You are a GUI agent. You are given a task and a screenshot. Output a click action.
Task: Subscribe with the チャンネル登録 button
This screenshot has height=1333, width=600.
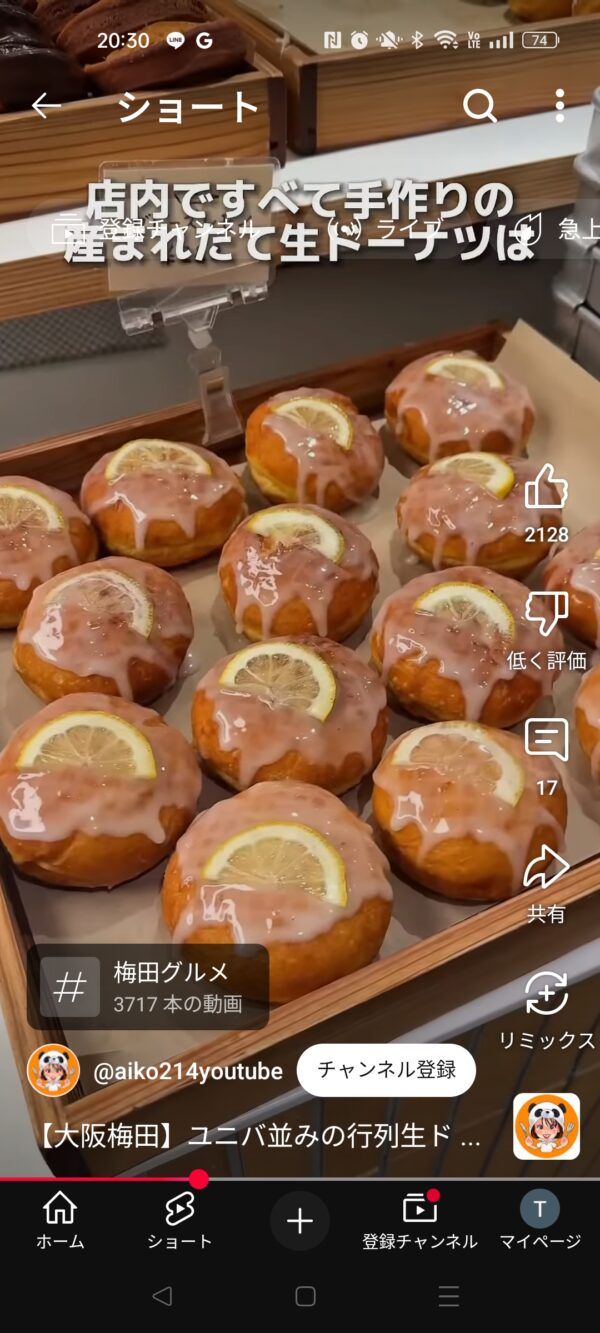(x=386, y=1070)
